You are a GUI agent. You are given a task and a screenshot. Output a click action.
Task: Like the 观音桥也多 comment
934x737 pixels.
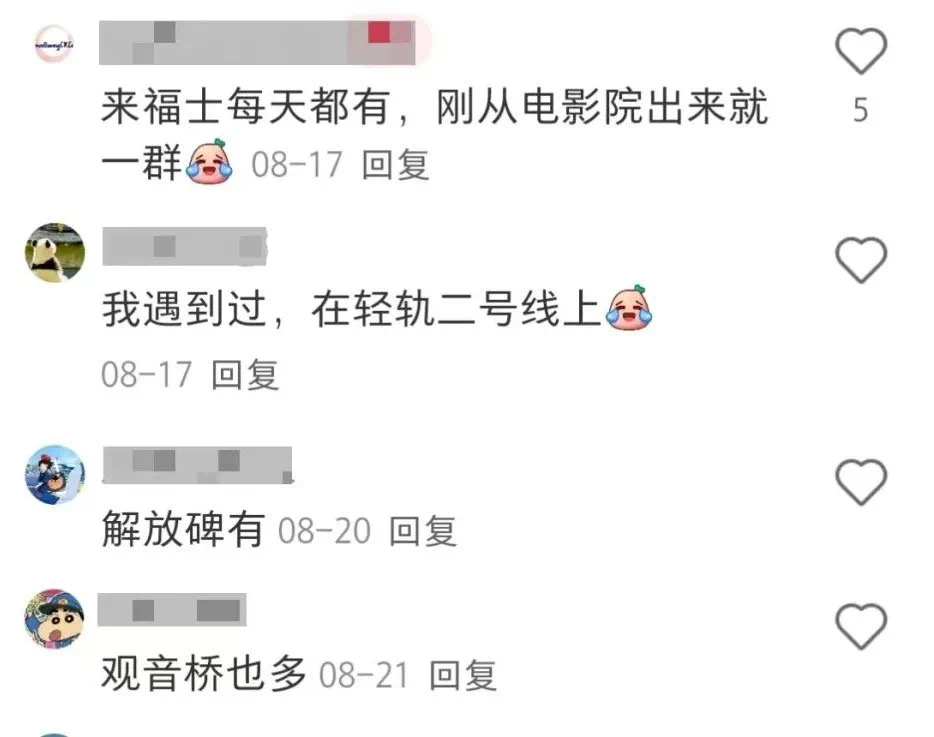click(x=860, y=628)
